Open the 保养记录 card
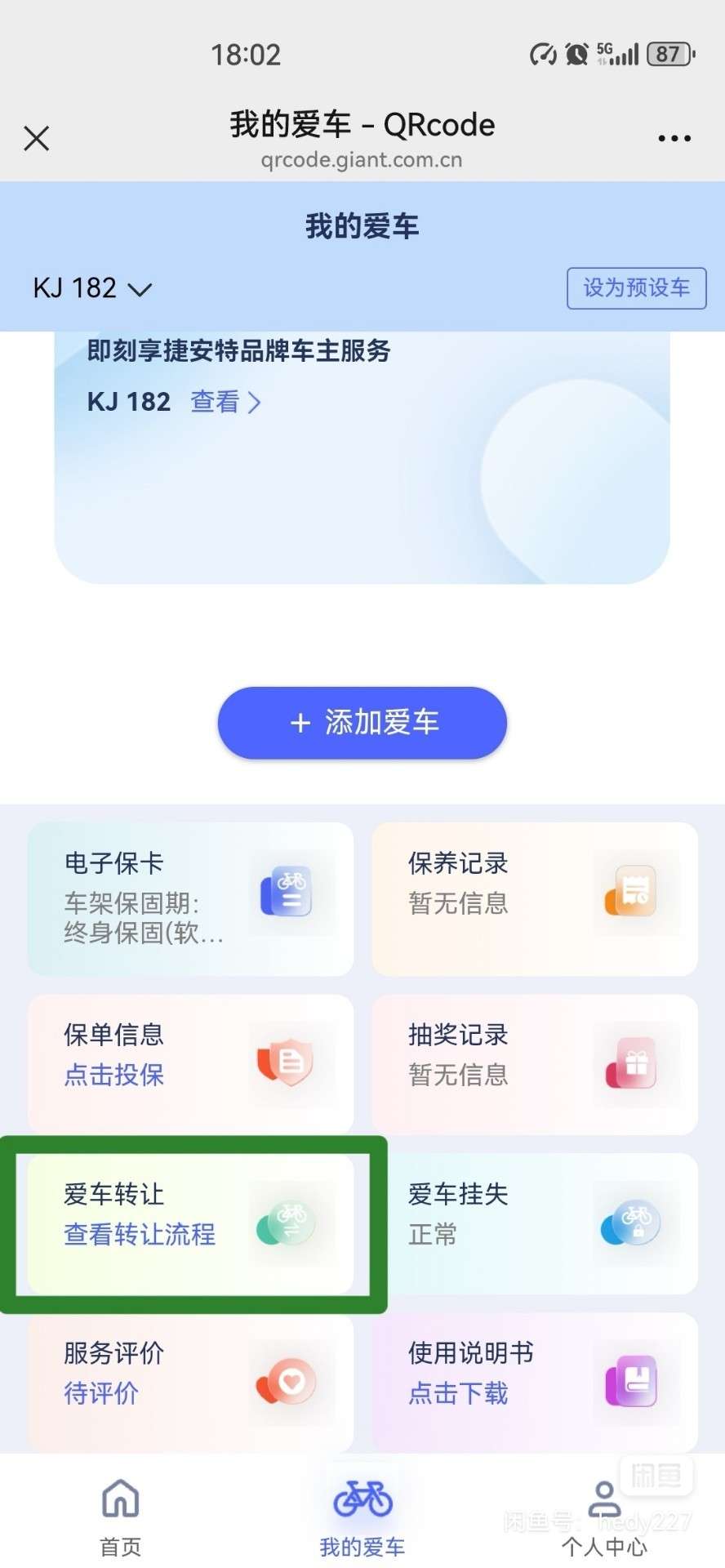 tap(535, 898)
